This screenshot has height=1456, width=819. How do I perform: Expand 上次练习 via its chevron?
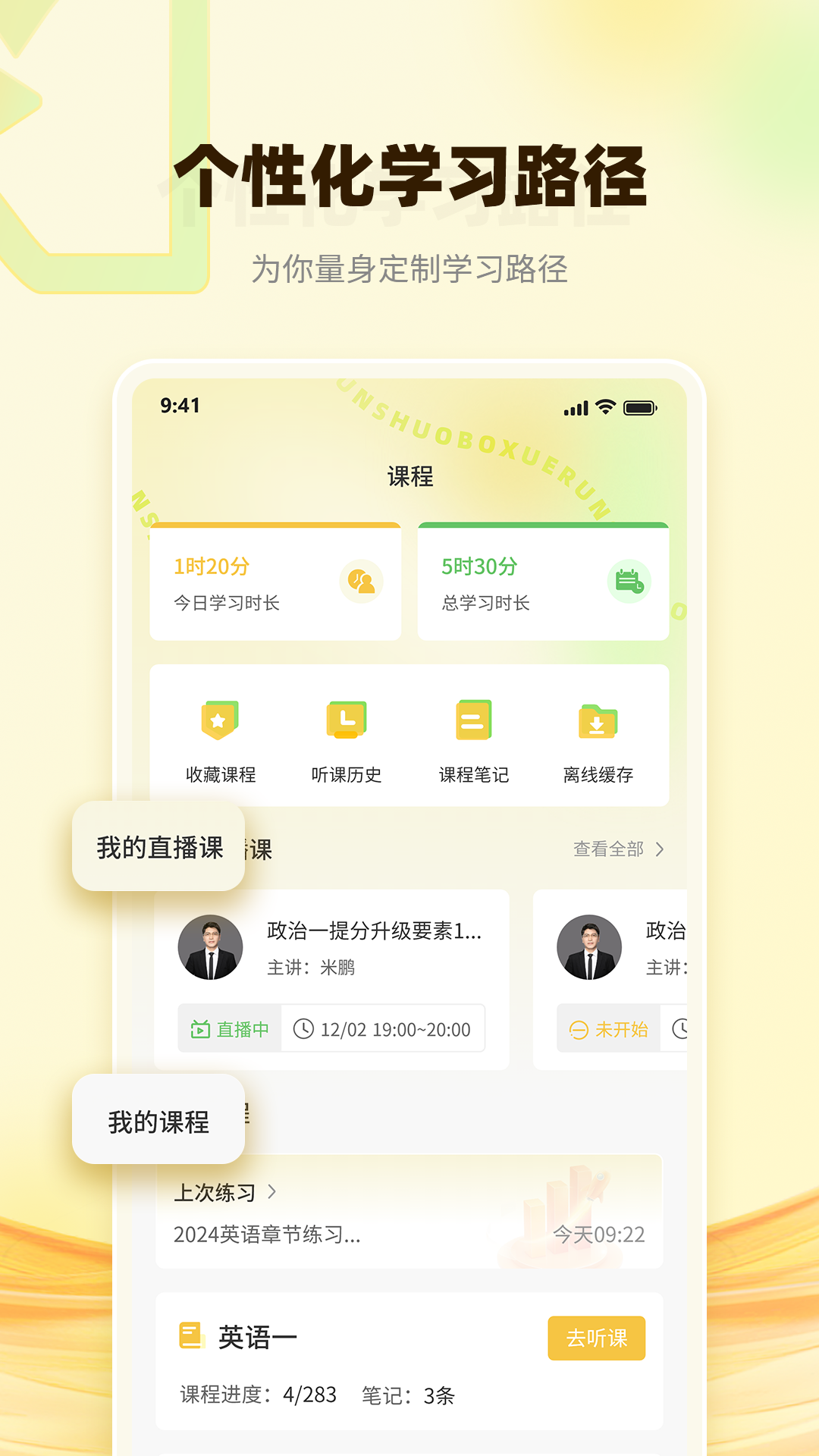(x=271, y=1191)
